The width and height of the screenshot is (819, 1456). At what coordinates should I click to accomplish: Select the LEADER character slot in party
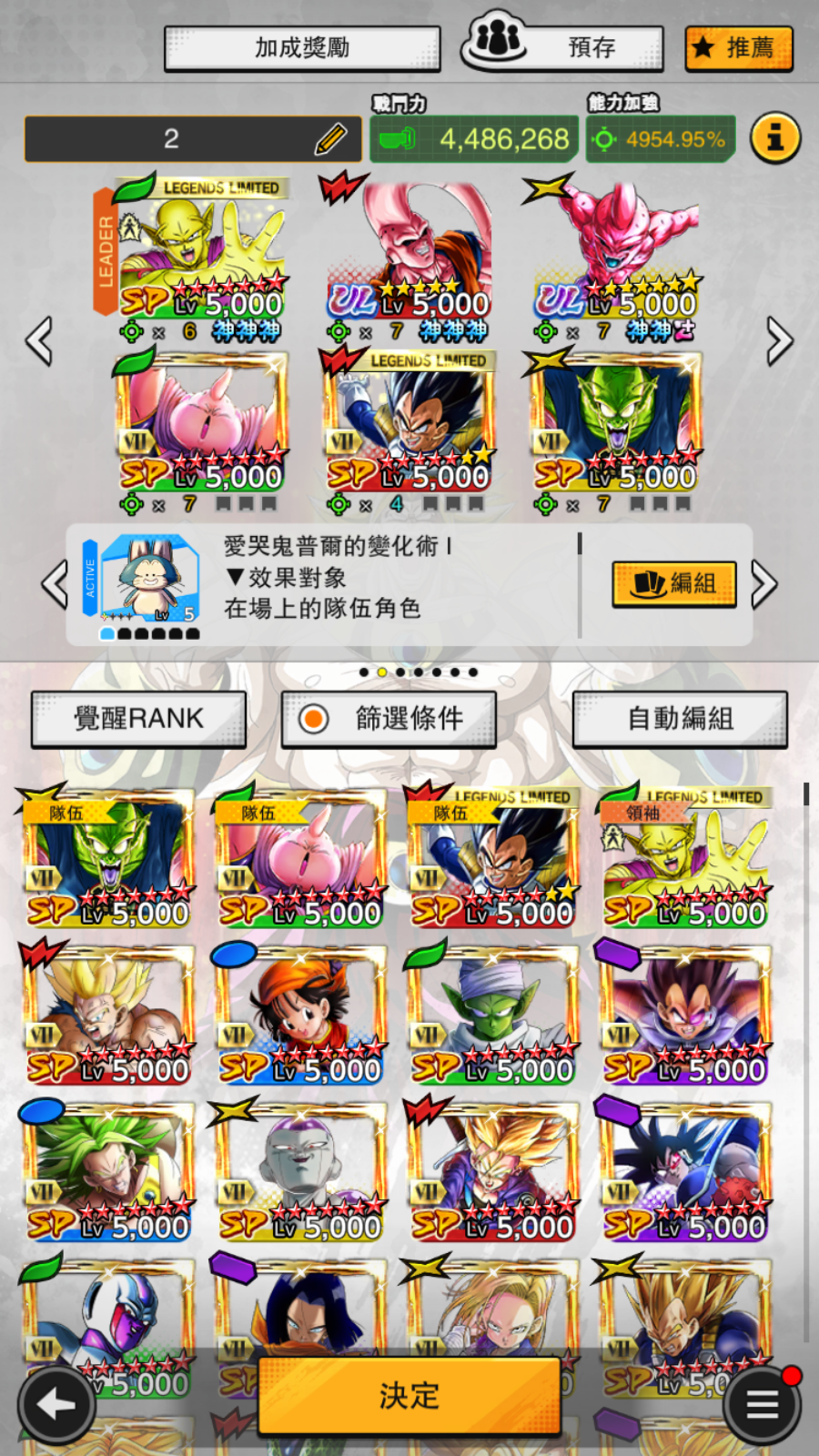[x=200, y=258]
